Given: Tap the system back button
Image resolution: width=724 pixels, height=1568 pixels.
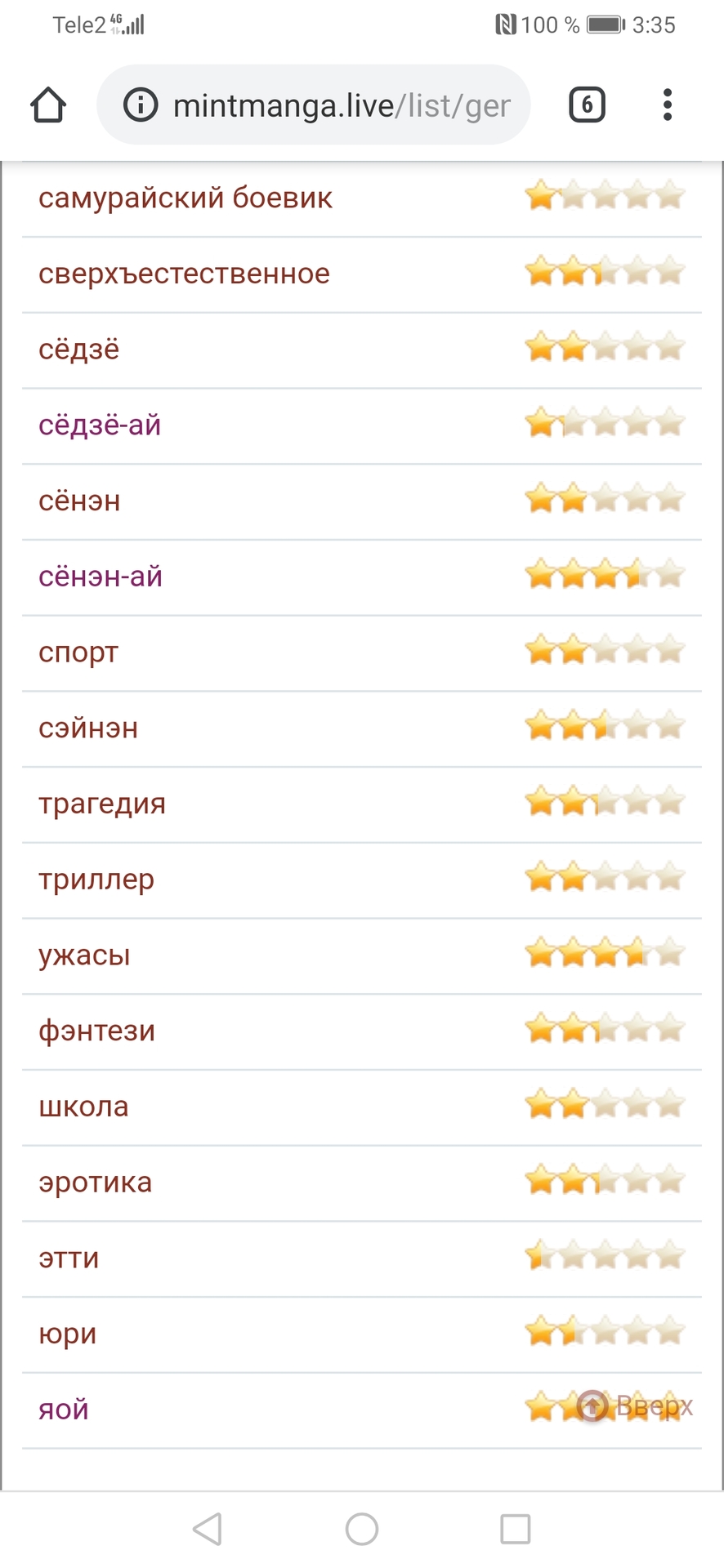Looking at the screenshot, I should coord(208,1529).
